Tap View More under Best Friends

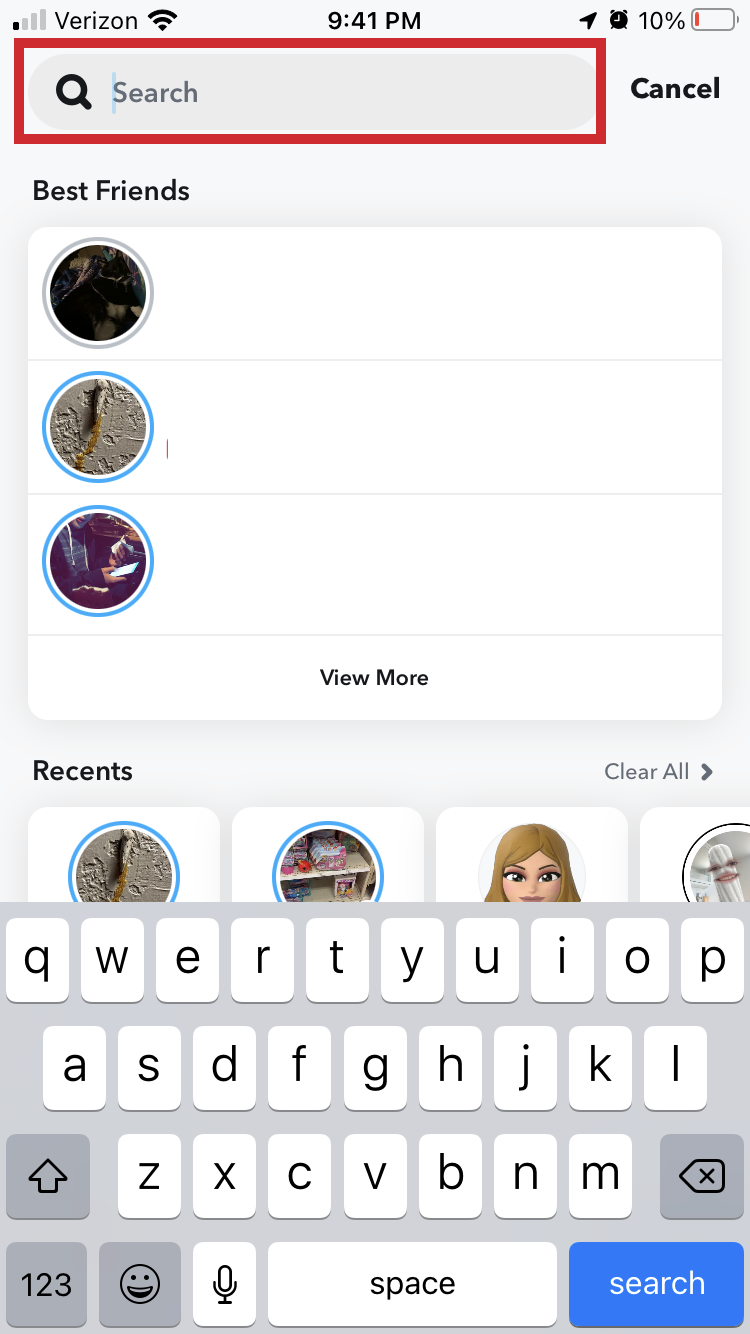coord(374,678)
